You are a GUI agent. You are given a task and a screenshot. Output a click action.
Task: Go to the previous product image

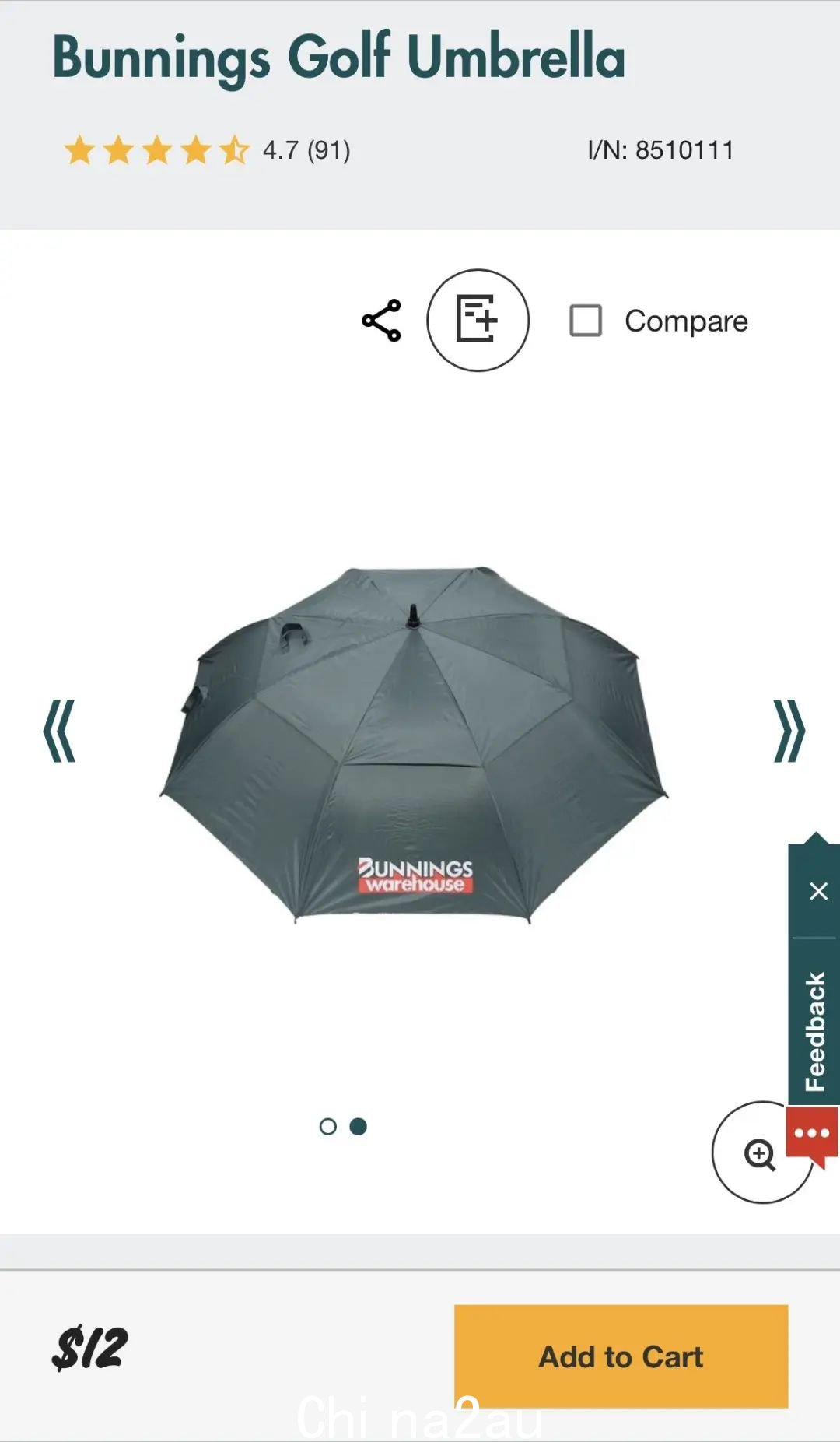coord(59,731)
